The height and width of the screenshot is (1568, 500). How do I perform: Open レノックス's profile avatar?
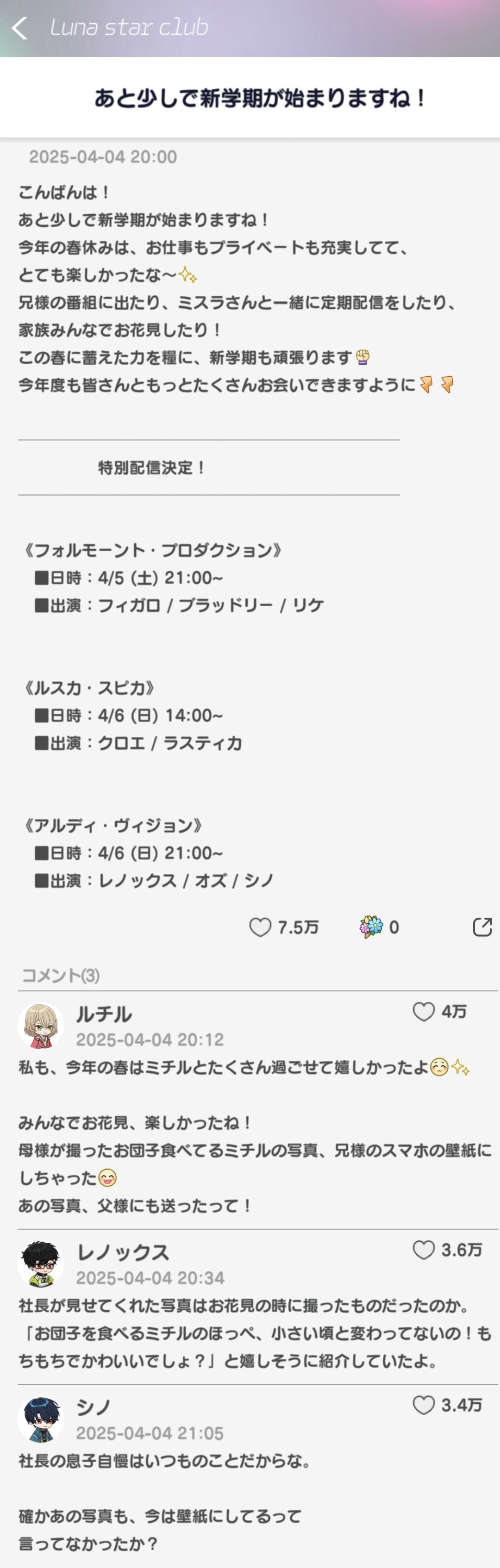coord(41,1263)
